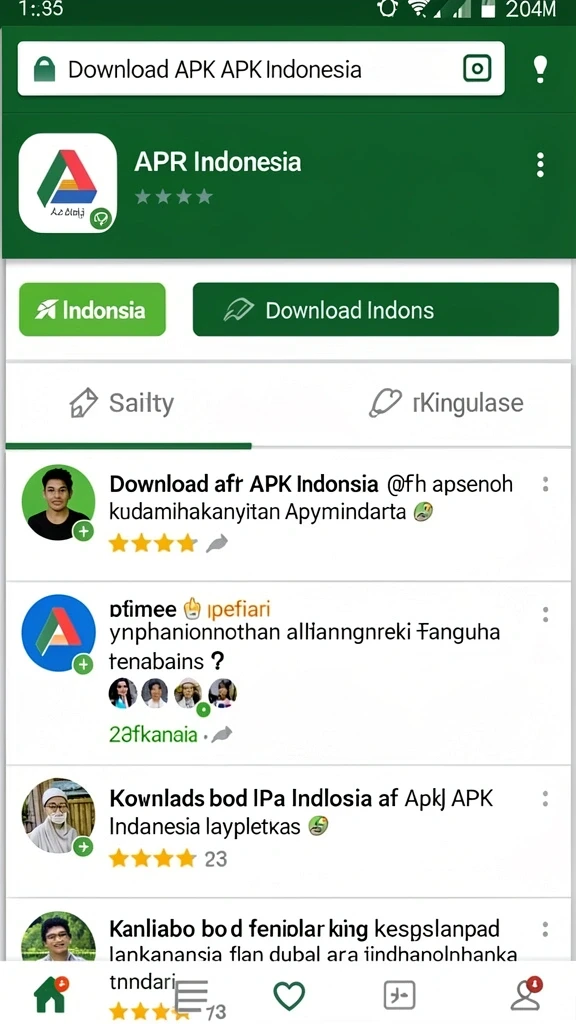Viewport: 576px width, 1024px height.
Task: Tap the lightbulb icon at top right
Action: pos(539,69)
